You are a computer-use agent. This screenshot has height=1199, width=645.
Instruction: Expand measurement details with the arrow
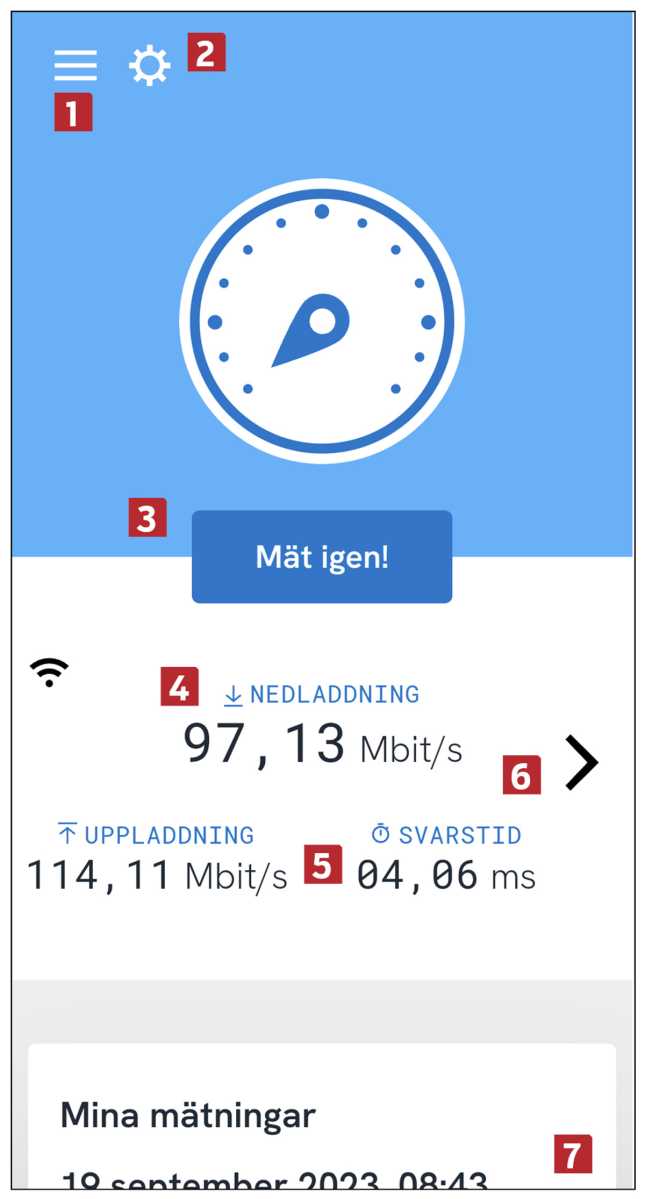pyautogui.click(x=580, y=763)
